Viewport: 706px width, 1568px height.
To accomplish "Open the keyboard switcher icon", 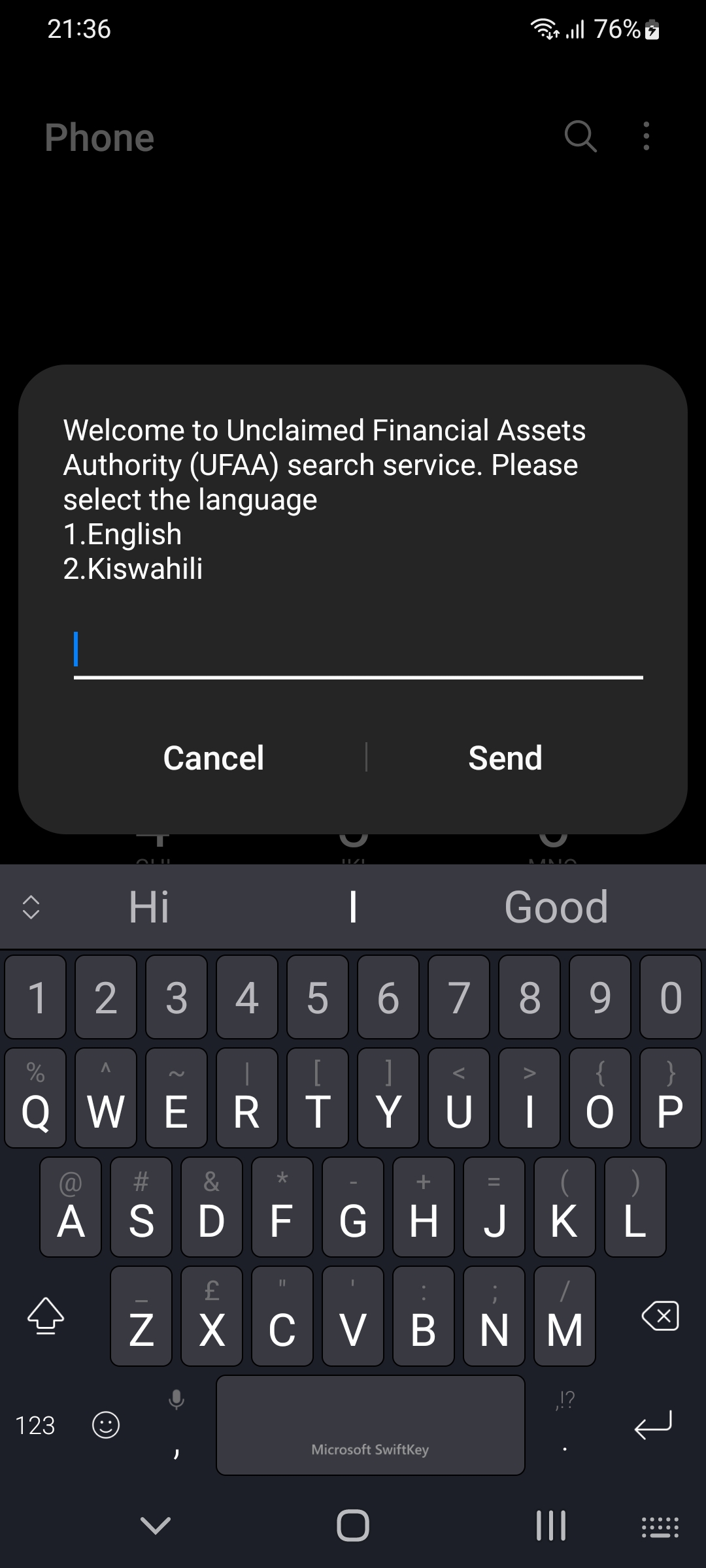I will click(x=660, y=1526).
